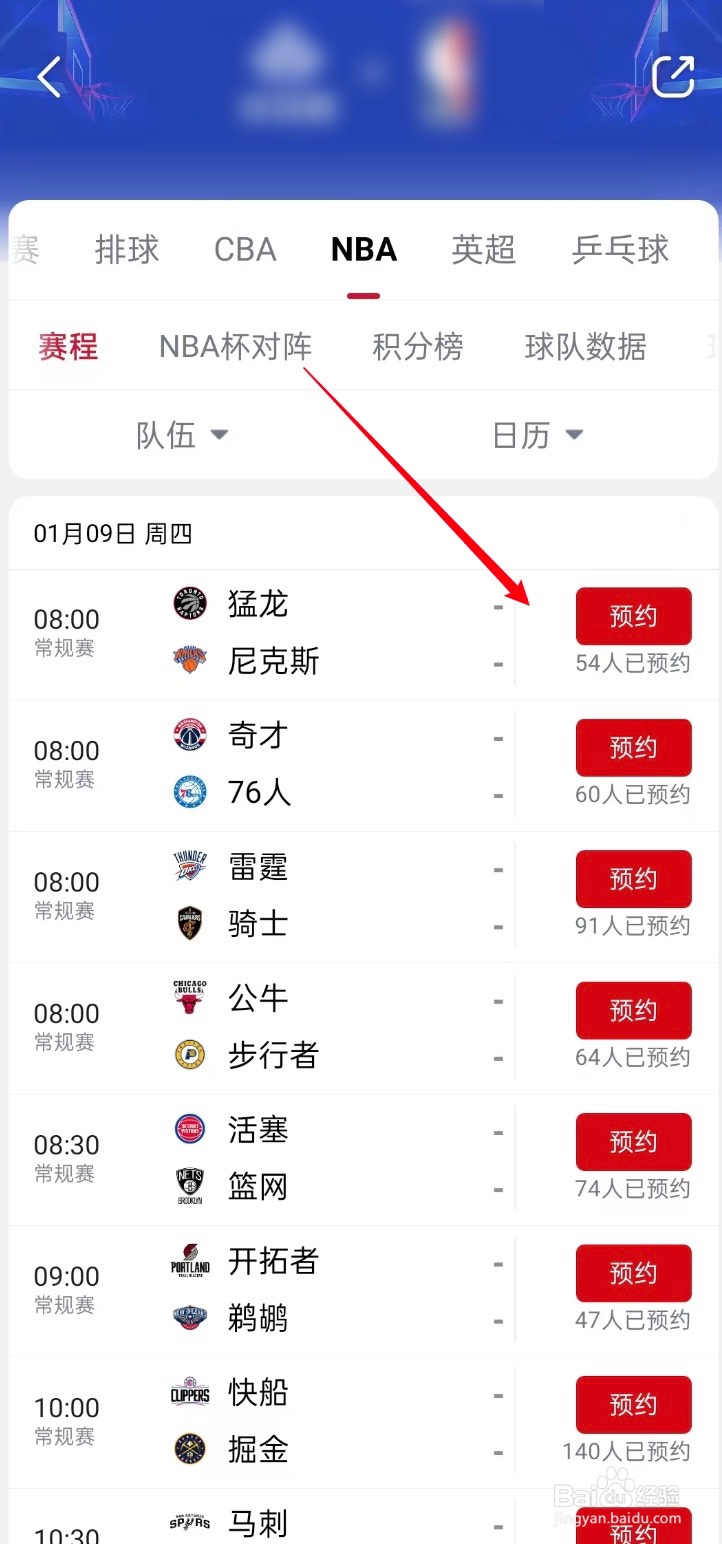
Task: Reserve the 猛龙 vs 尼克斯 game
Action: 633,616
